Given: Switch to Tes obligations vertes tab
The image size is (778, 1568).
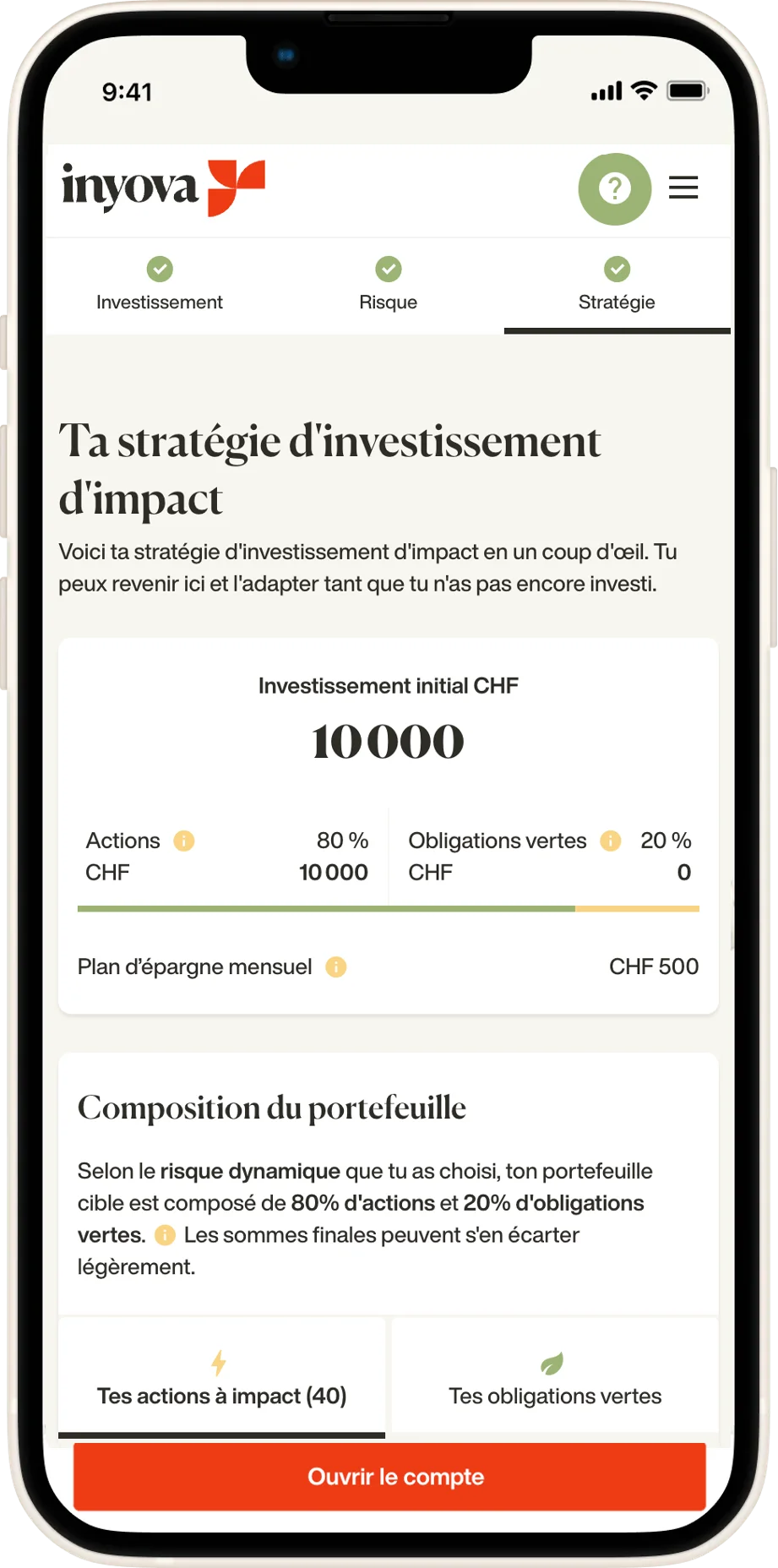Looking at the screenshot, I should click(x=554, y=1380).
